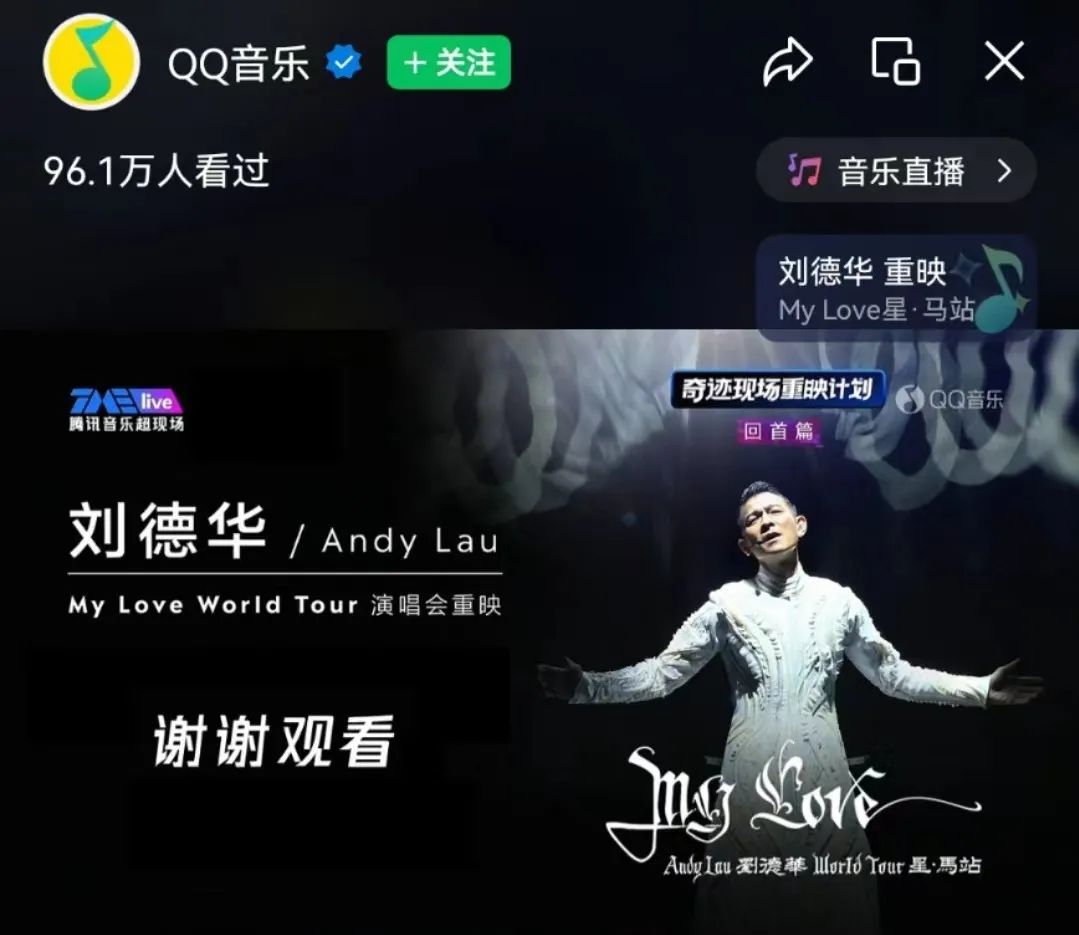Follow QQ音乐 with the 关注 button
This screenshot has width=1079, height=935.
tap(448, 63)
